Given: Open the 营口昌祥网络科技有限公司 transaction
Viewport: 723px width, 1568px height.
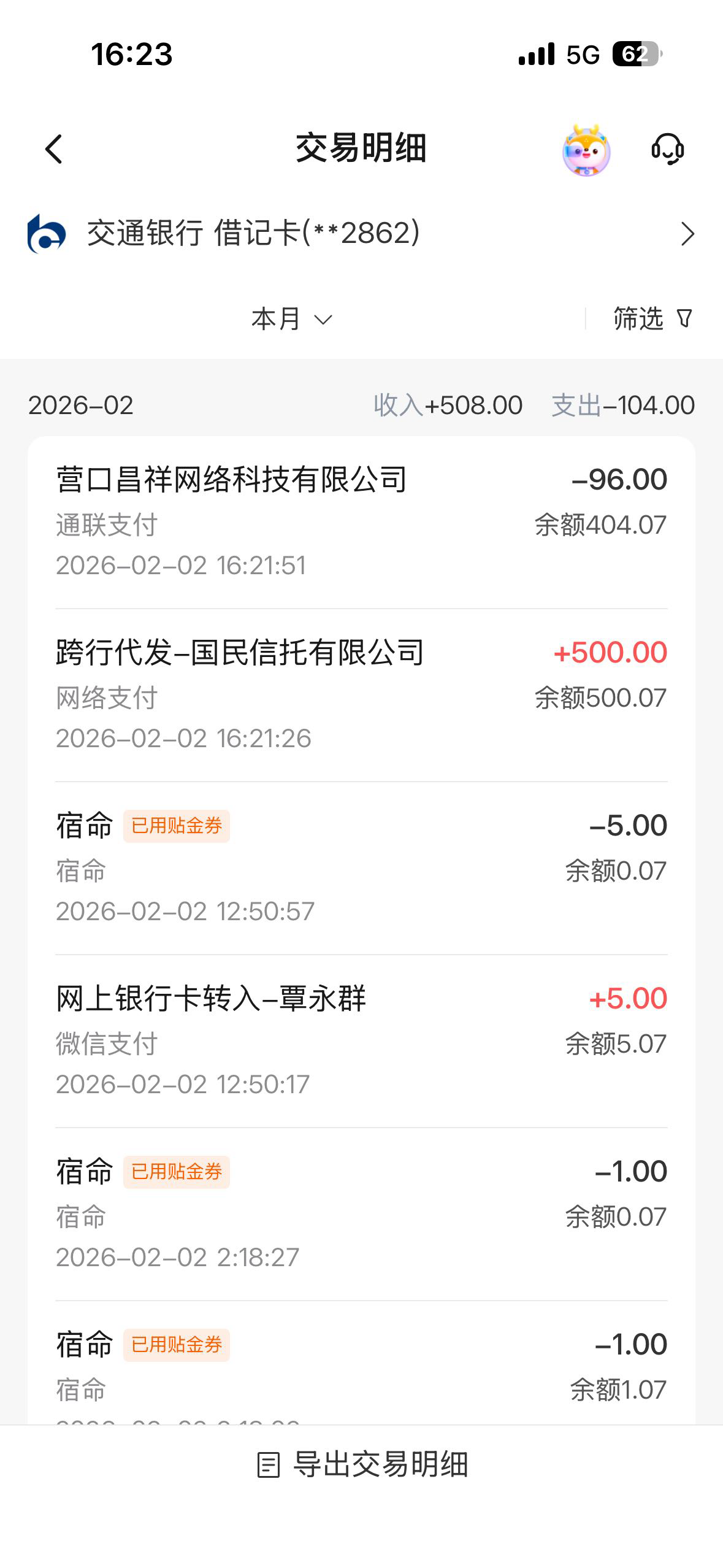Looking at the screenshot, I should point(361,522).
